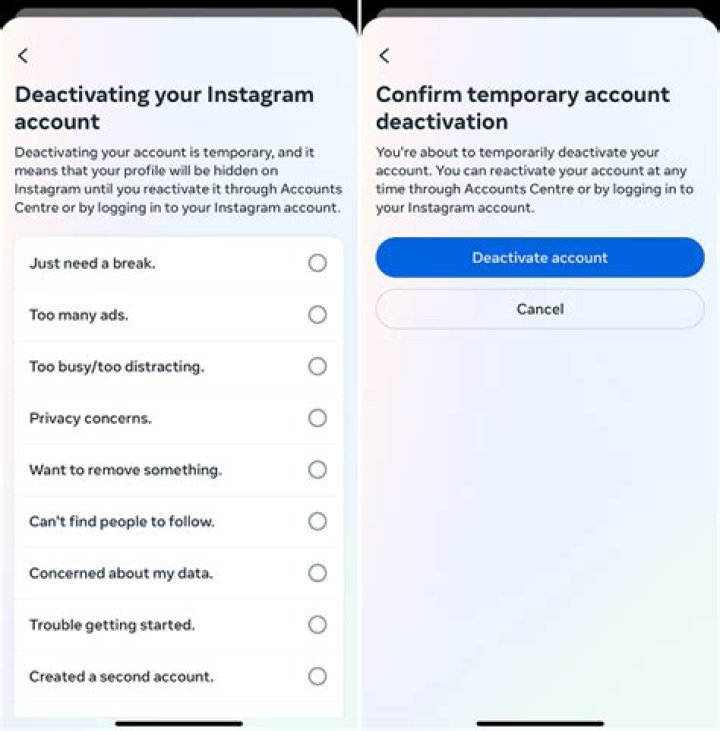720x731 pixels.
Task: Choose 'Too many ads' as reason
Action: (317, 315)
